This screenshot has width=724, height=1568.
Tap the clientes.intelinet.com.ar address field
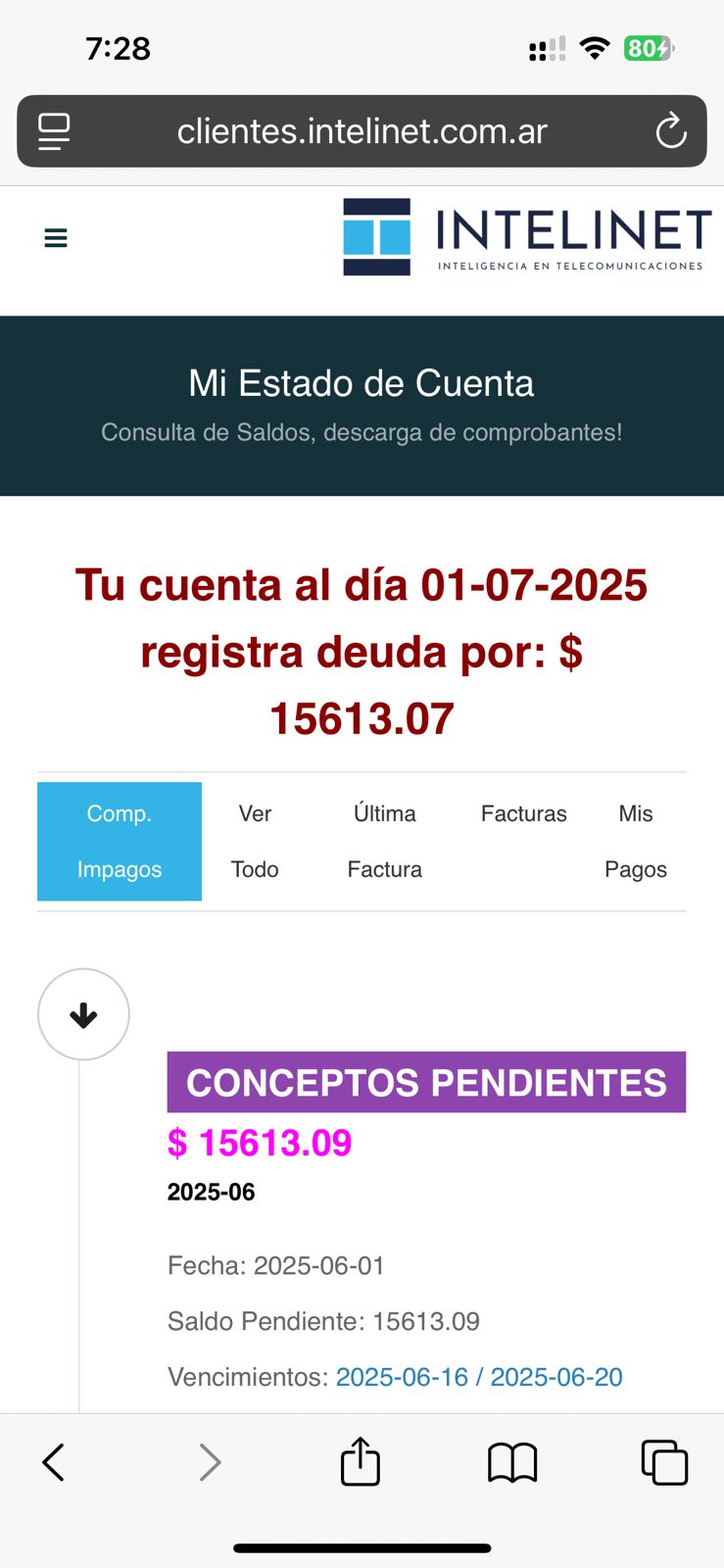point(362,131)
